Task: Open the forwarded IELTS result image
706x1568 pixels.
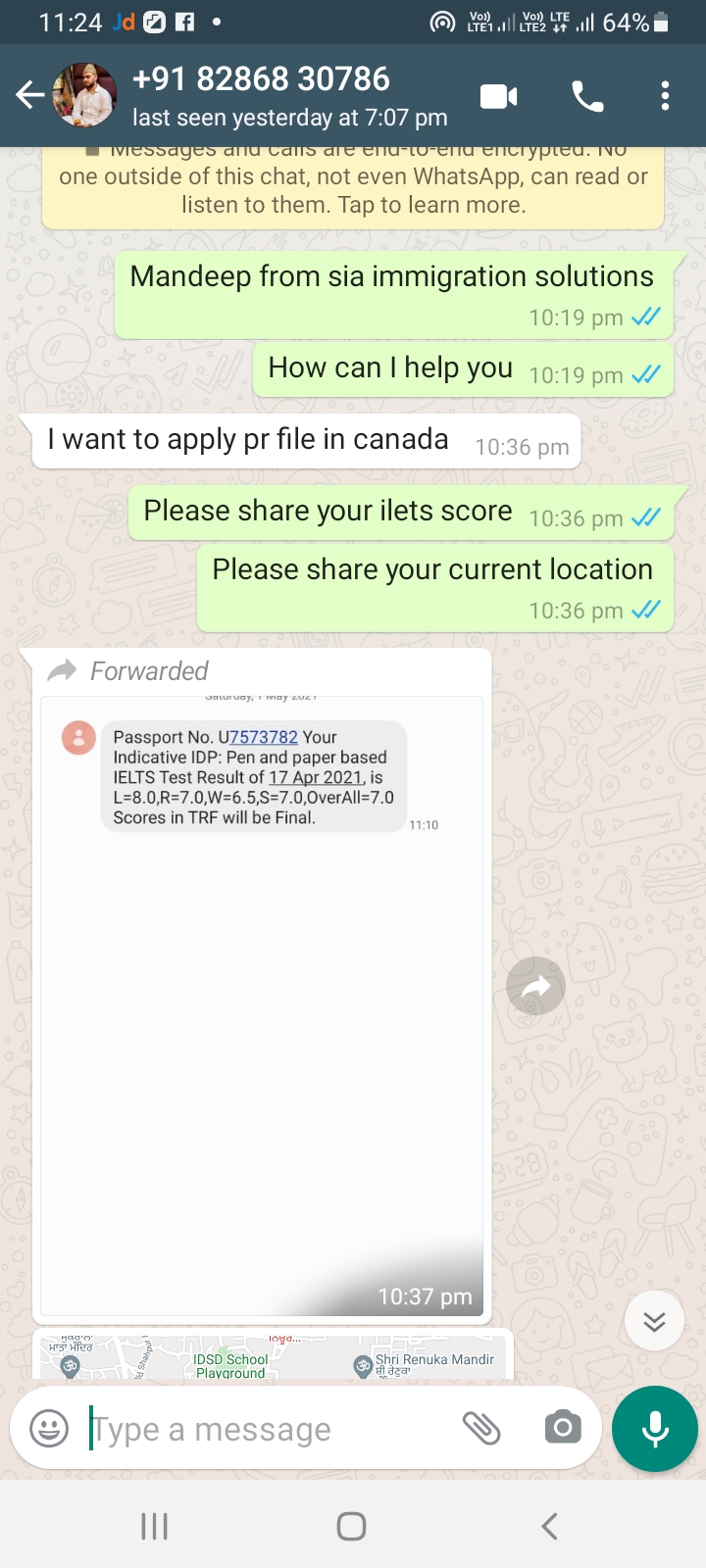Action: point(262,1004)
